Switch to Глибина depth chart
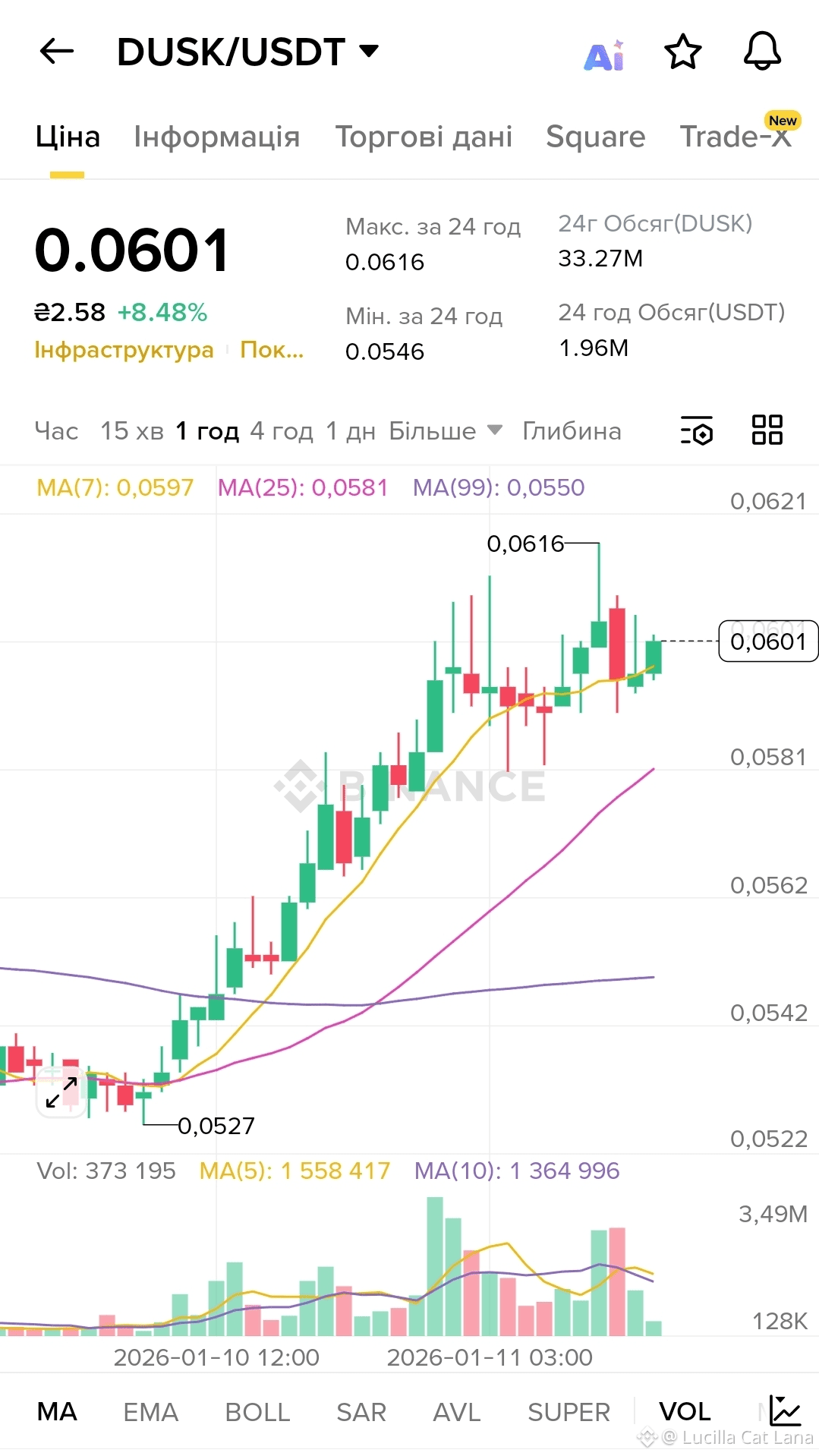819x1456 pixels. [x=572, y=431]
